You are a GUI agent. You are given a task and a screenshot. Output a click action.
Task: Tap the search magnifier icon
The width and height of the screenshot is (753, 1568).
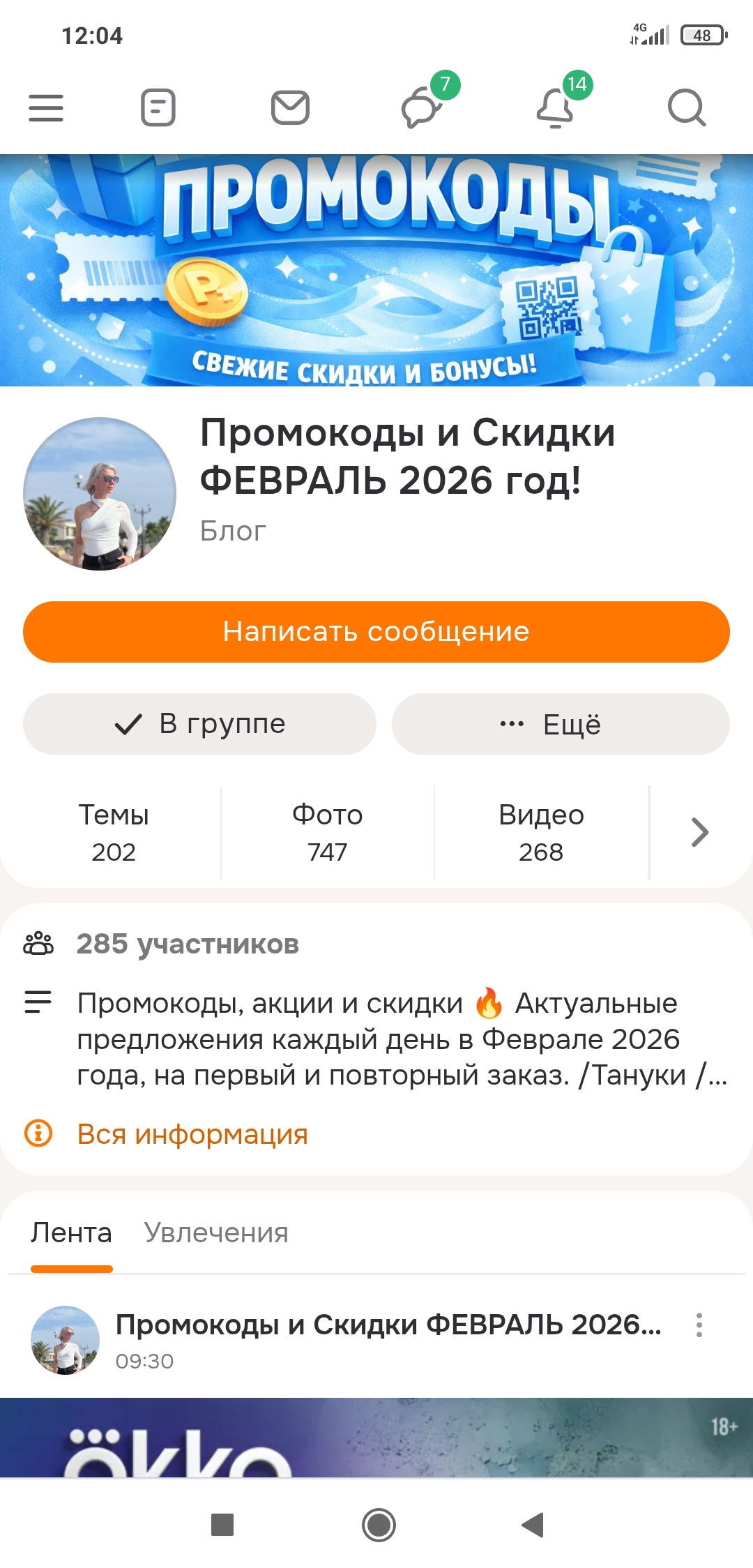coord(687,108)
